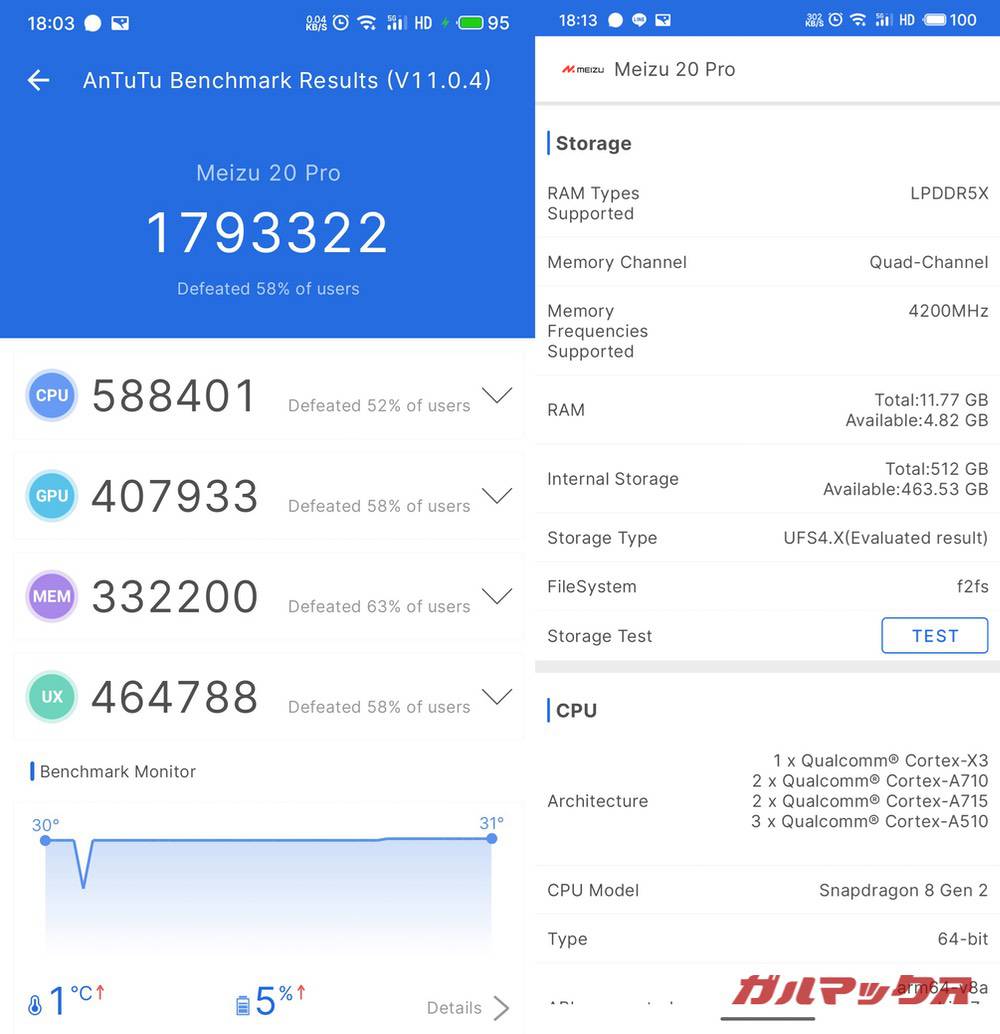
Task: Click the 31° endpoint marker on temperature graph
Action: [490, 840]
